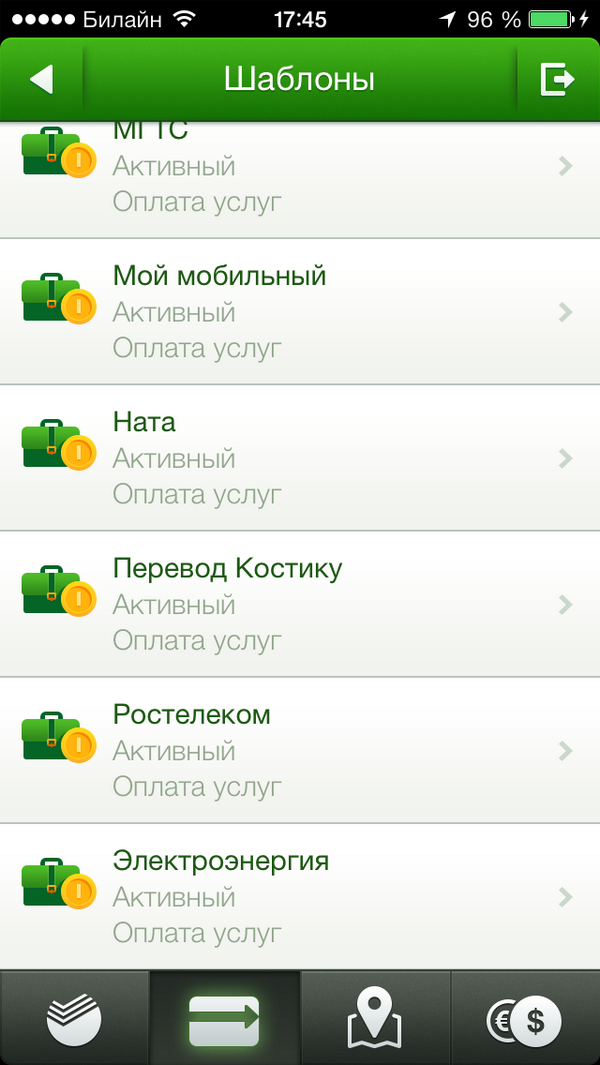Switch to the Sberbank home tab
Viewport: 600px width, 1065px height.
74,1018
